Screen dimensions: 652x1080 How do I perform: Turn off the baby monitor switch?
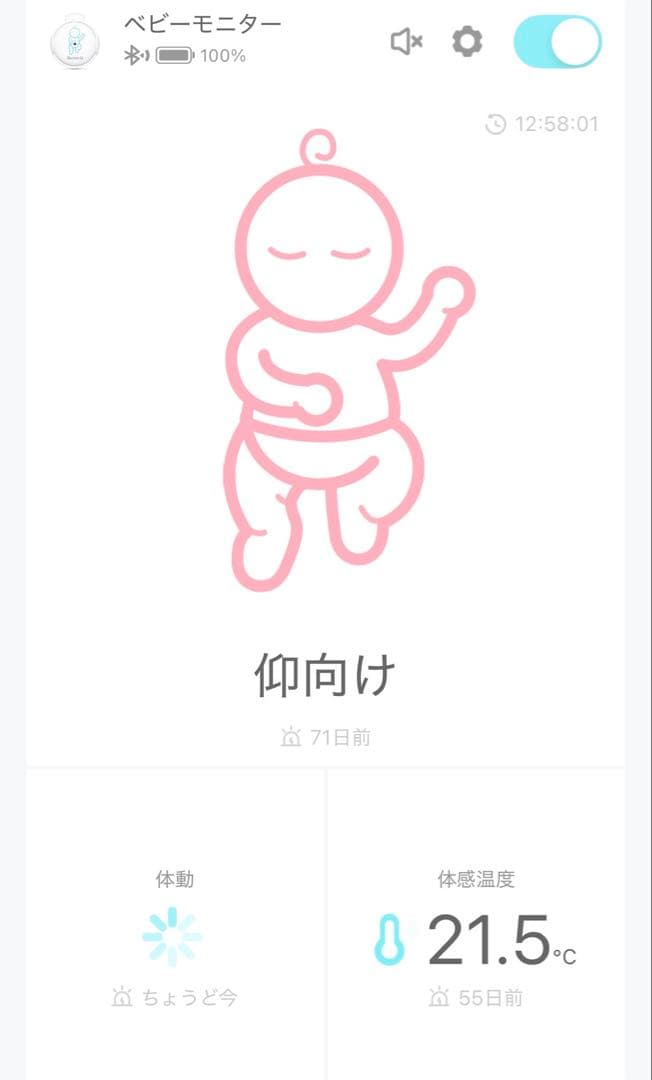pyautogui.click(x=558, y=41)
